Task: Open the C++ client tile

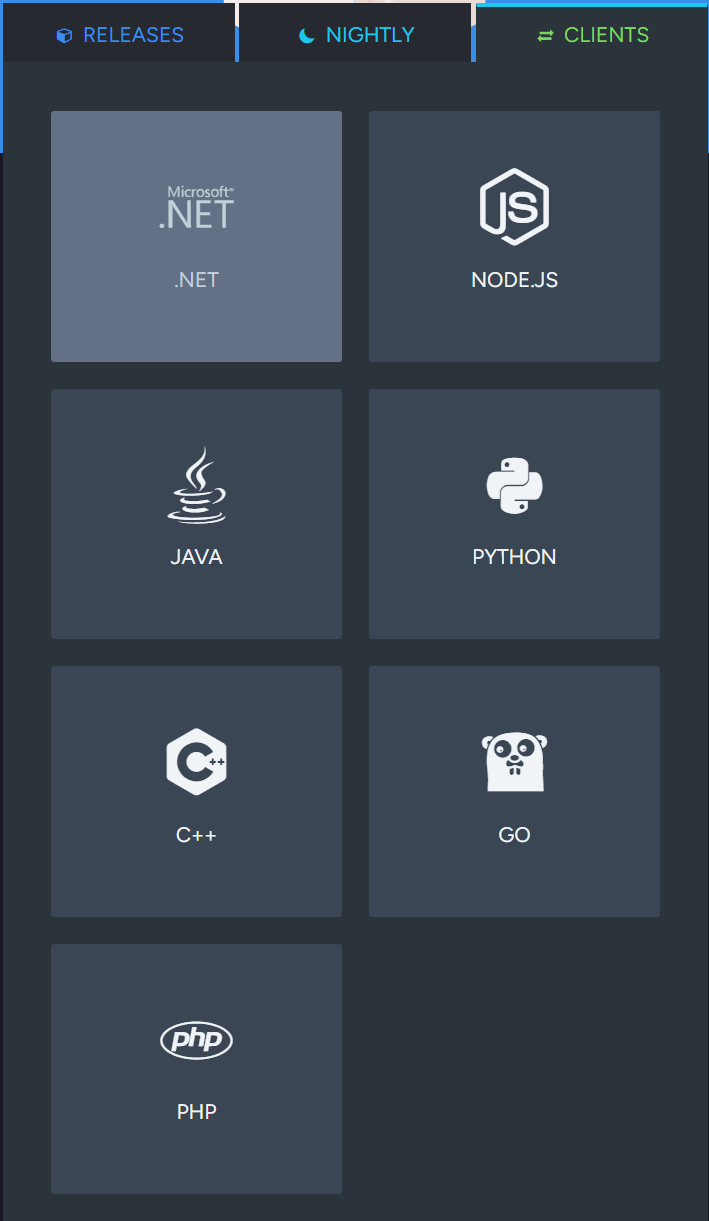Action: [x=196, y=790]
